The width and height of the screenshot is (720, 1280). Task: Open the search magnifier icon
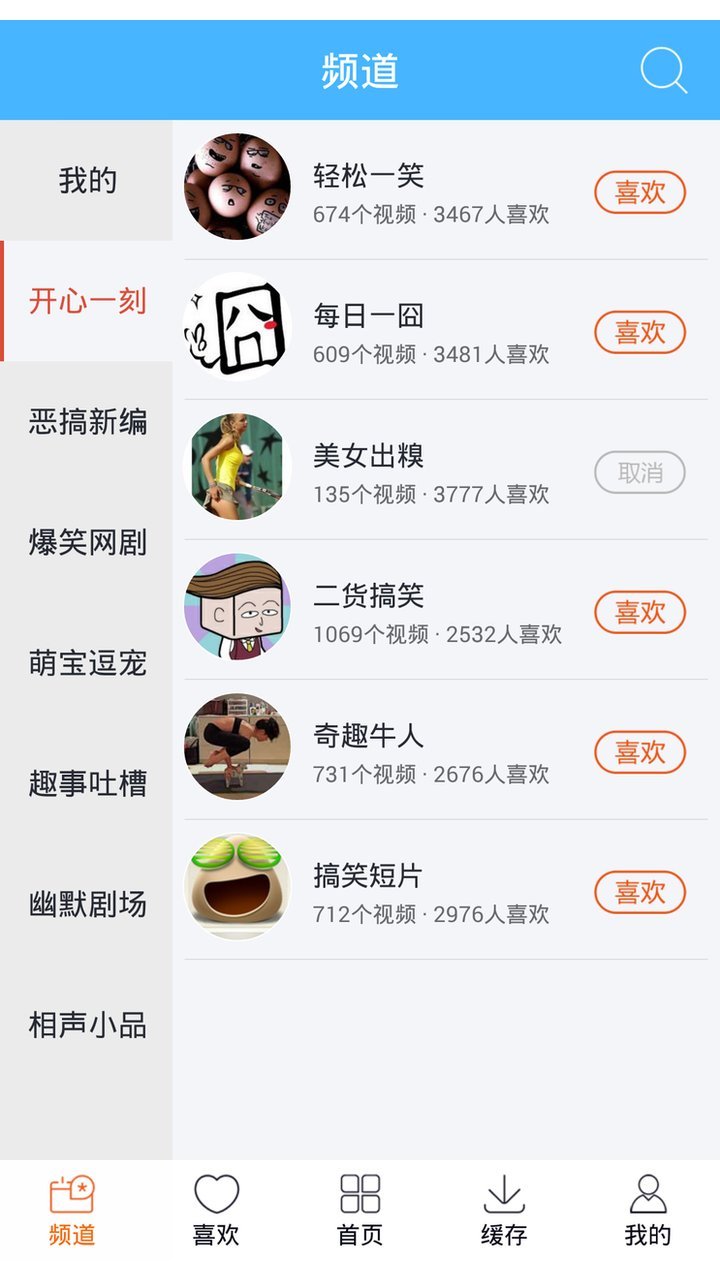pyautogui.click(x=663, y=71)
